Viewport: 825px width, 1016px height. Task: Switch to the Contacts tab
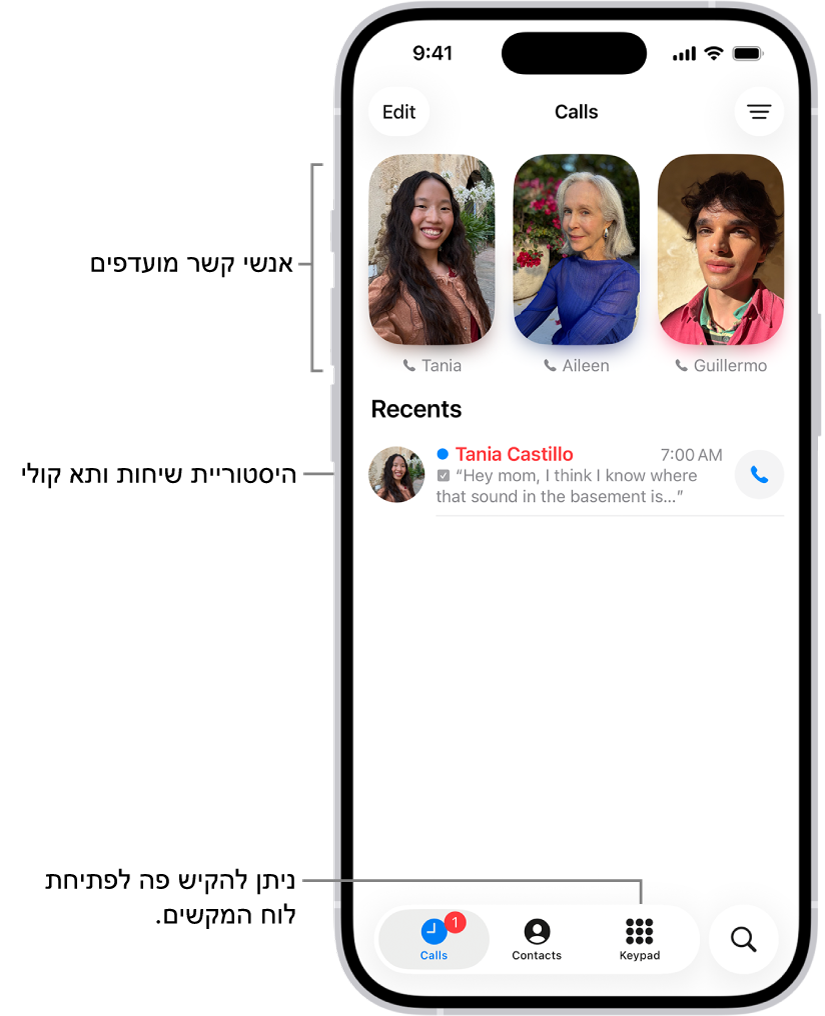537,940
